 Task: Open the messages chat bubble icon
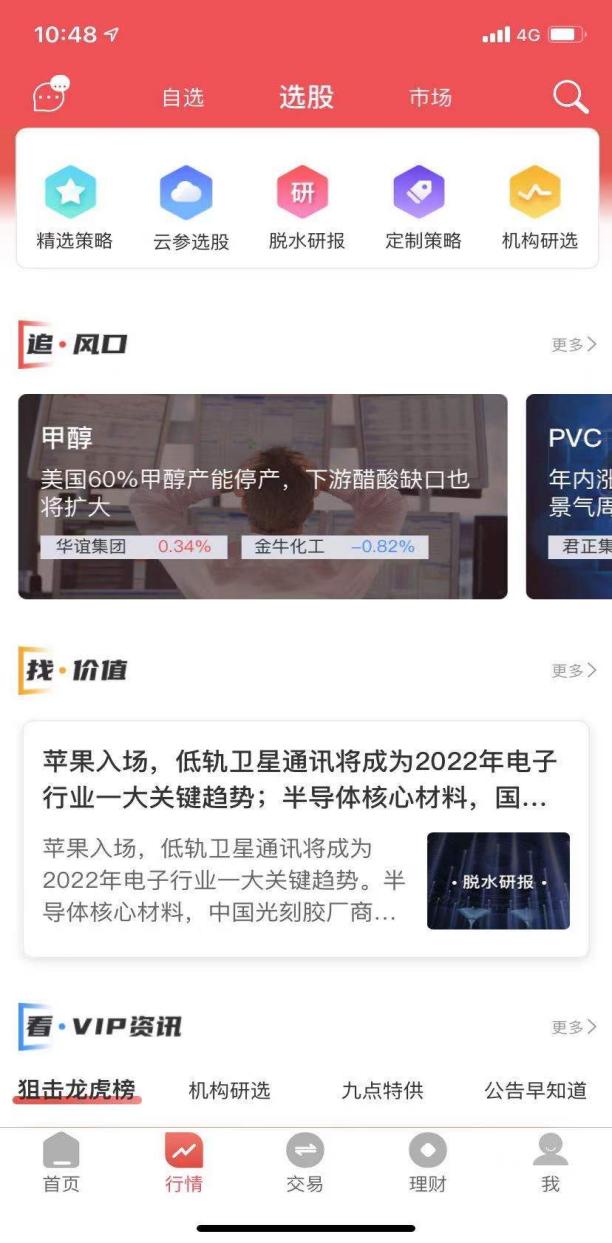click(50, 96)
